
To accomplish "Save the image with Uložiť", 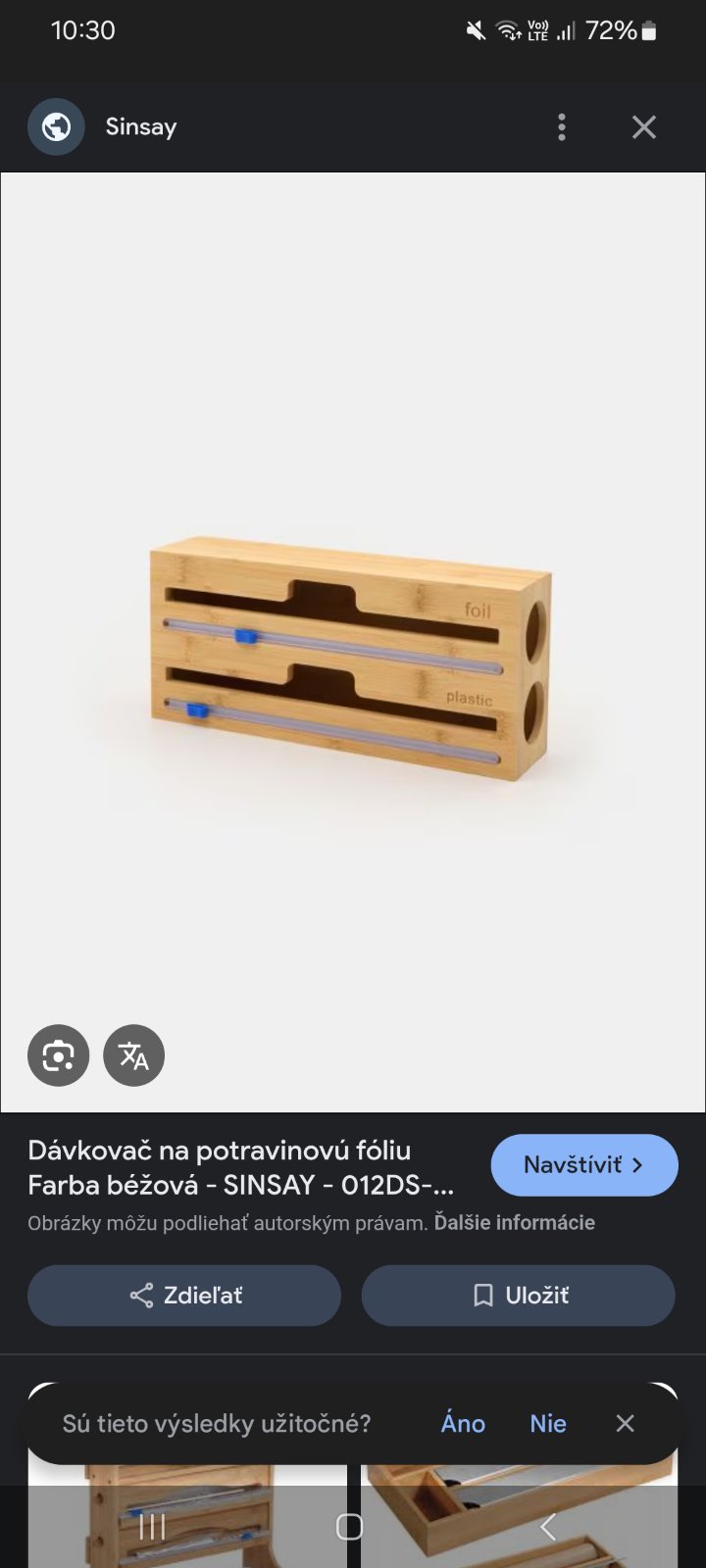I will pyautogui.click(x=518, y=1296).
